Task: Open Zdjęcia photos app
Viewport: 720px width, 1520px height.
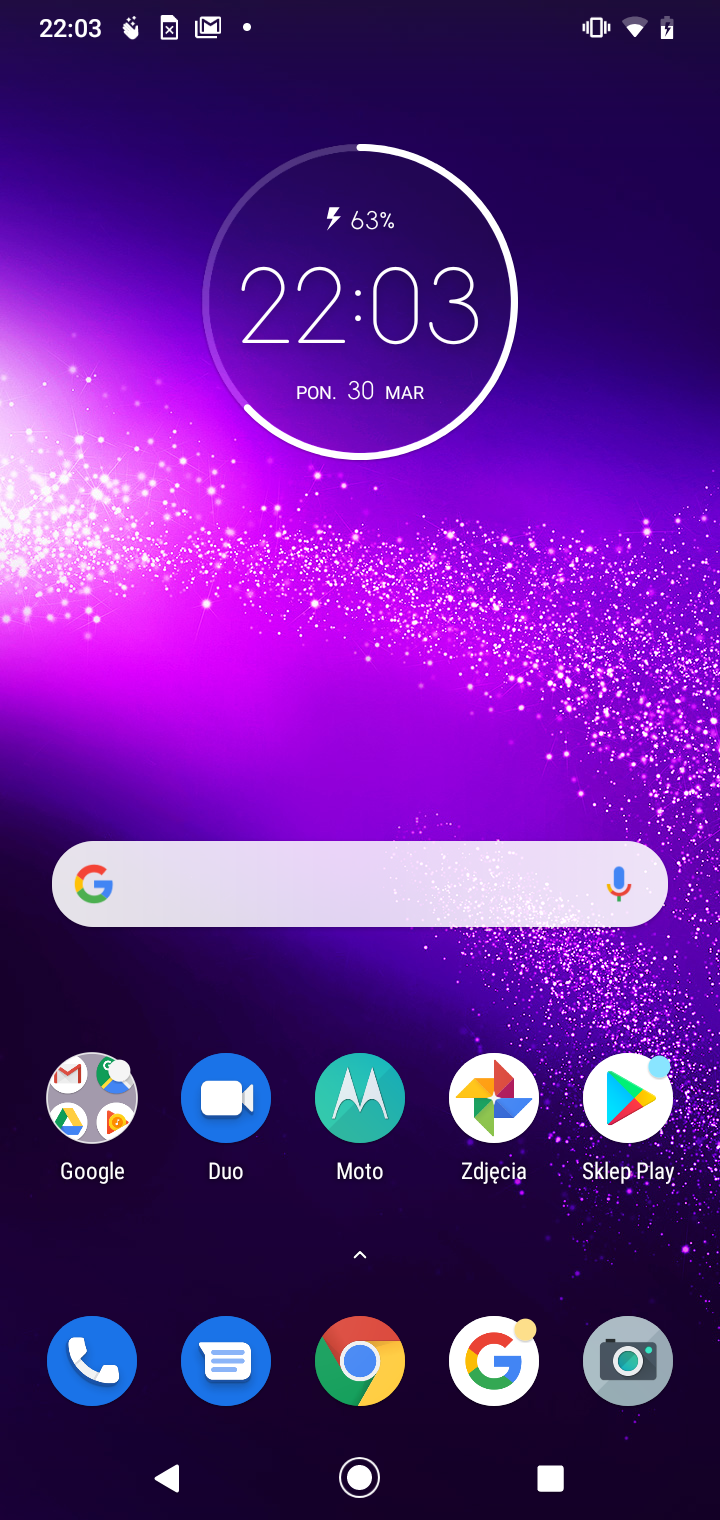Action: tap(494, 1098)
